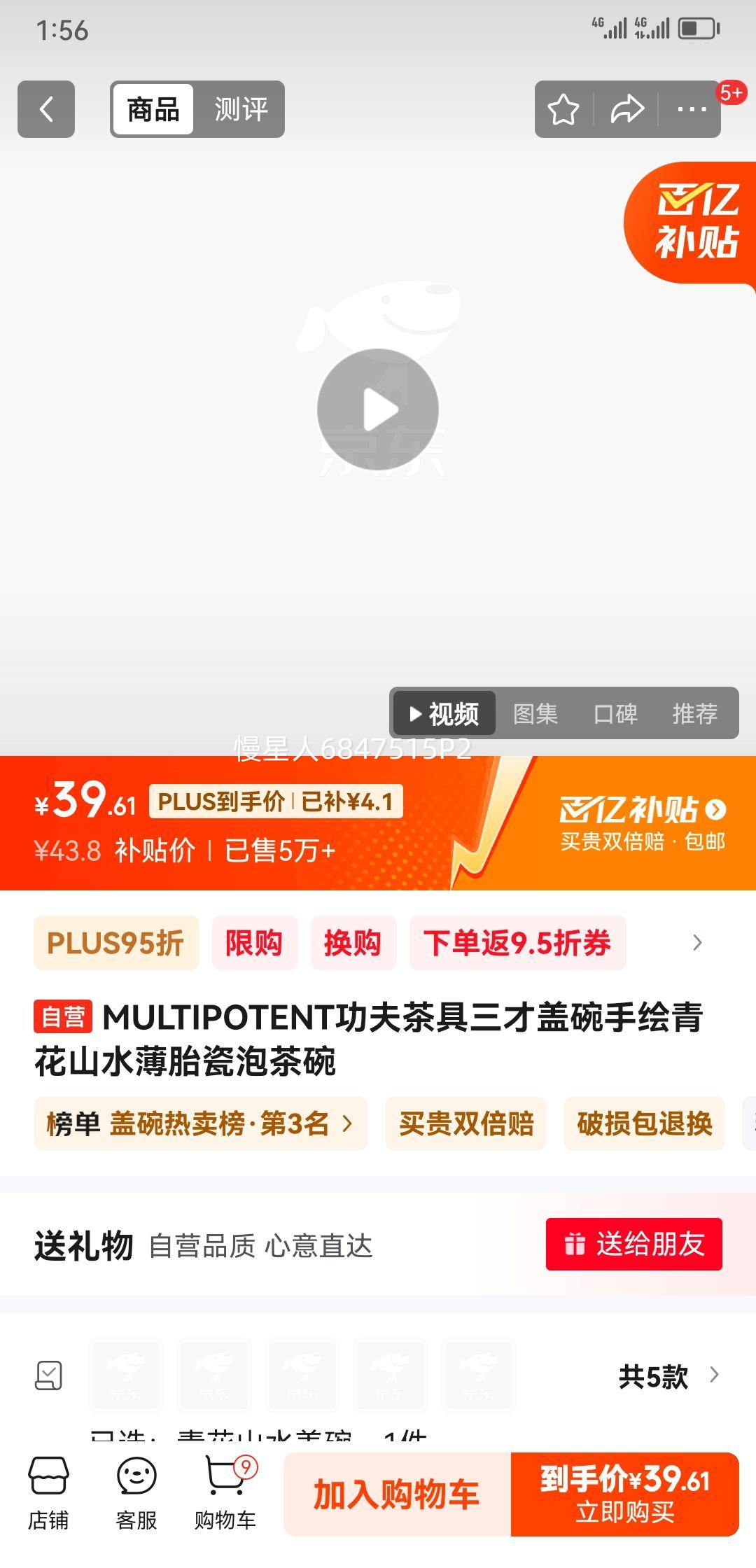Image resolution: width=756 pixels, height=1568 pixels.
Task: Toggle the star to favorite this product
Action: coord(563,110)
